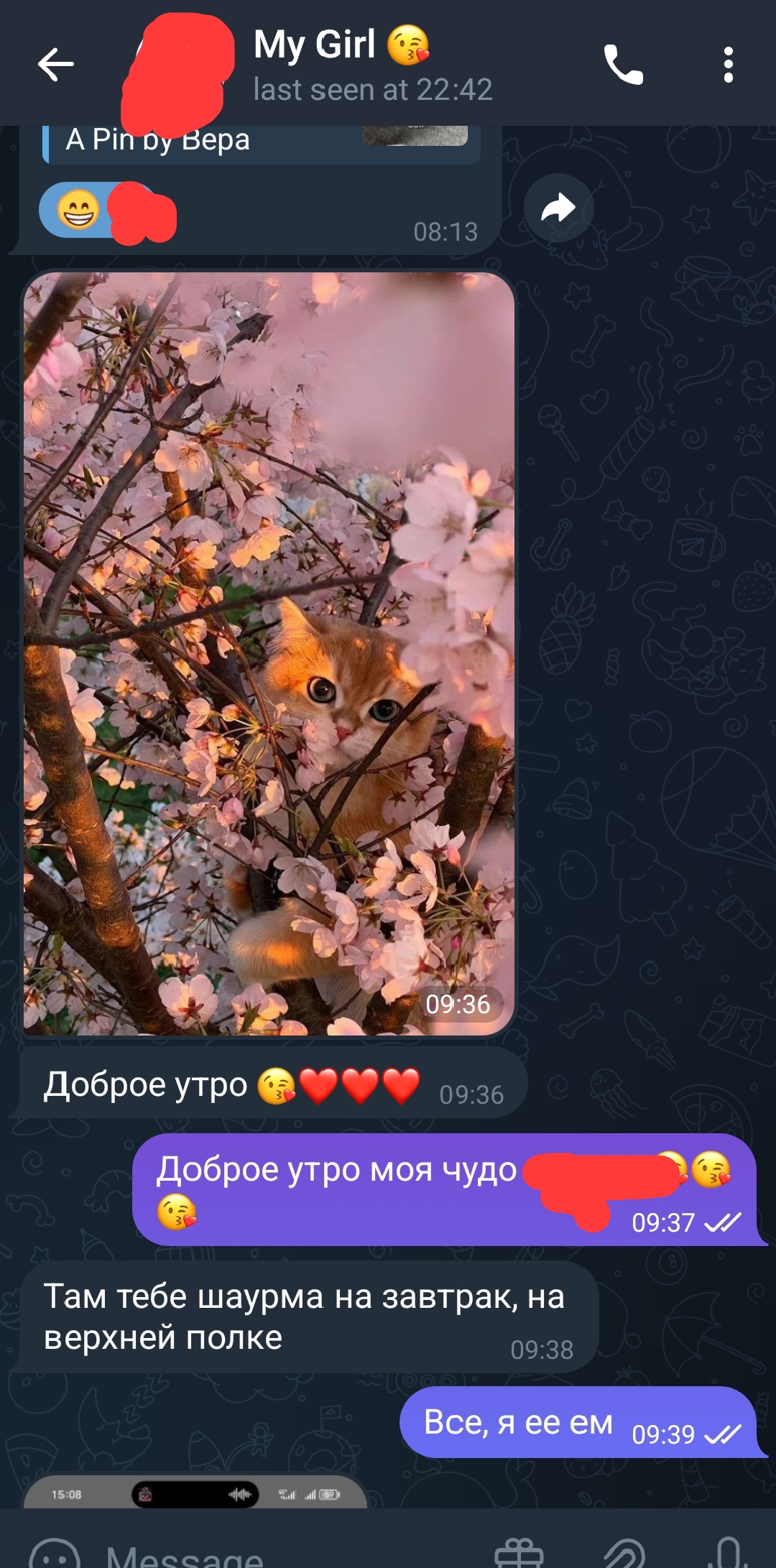Screen dimensions: 776x1568
Task: Open My Girl's contact profile header
Action: (x=373, y=65)
